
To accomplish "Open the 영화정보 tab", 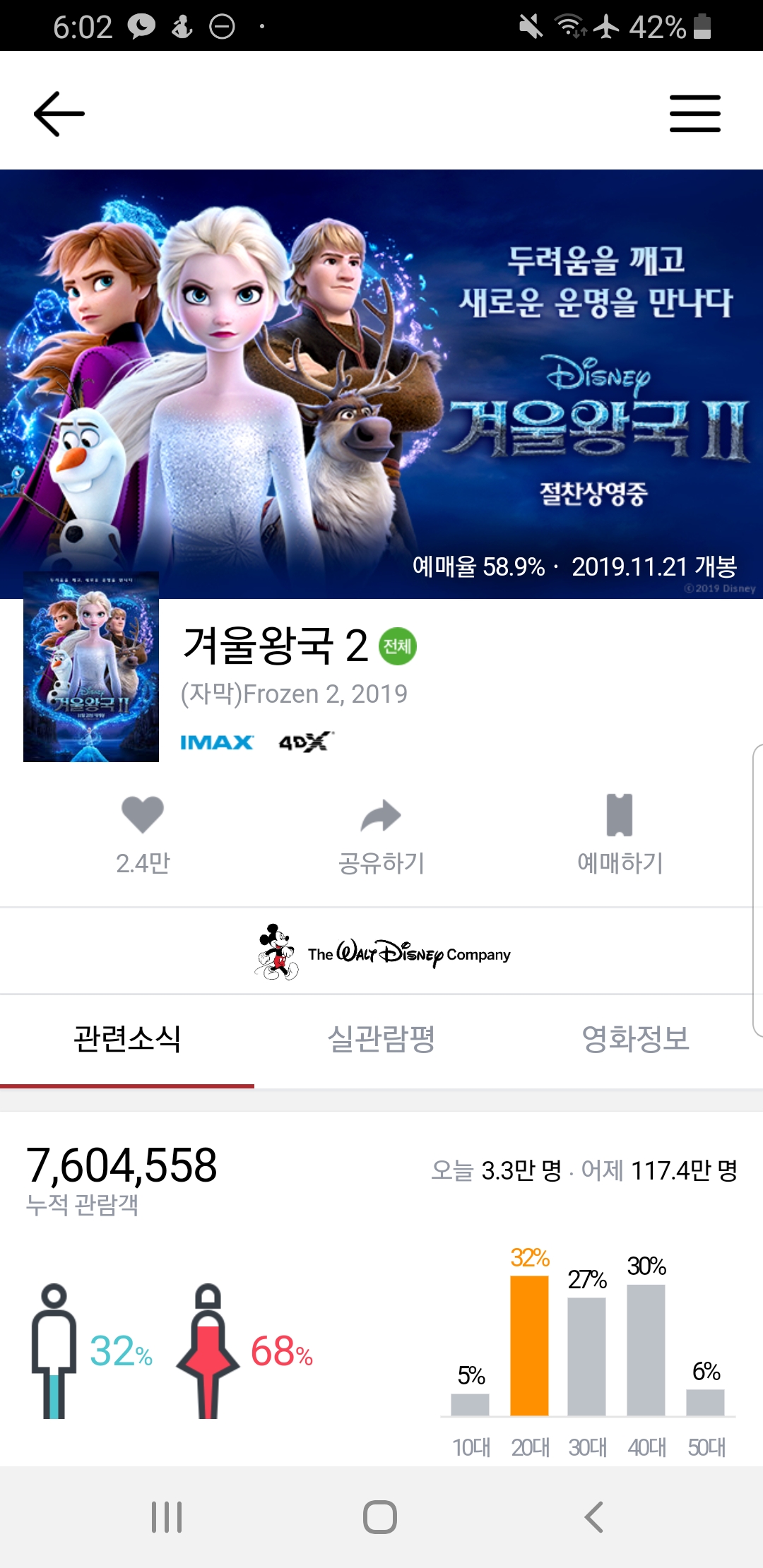I will 635,1039.
